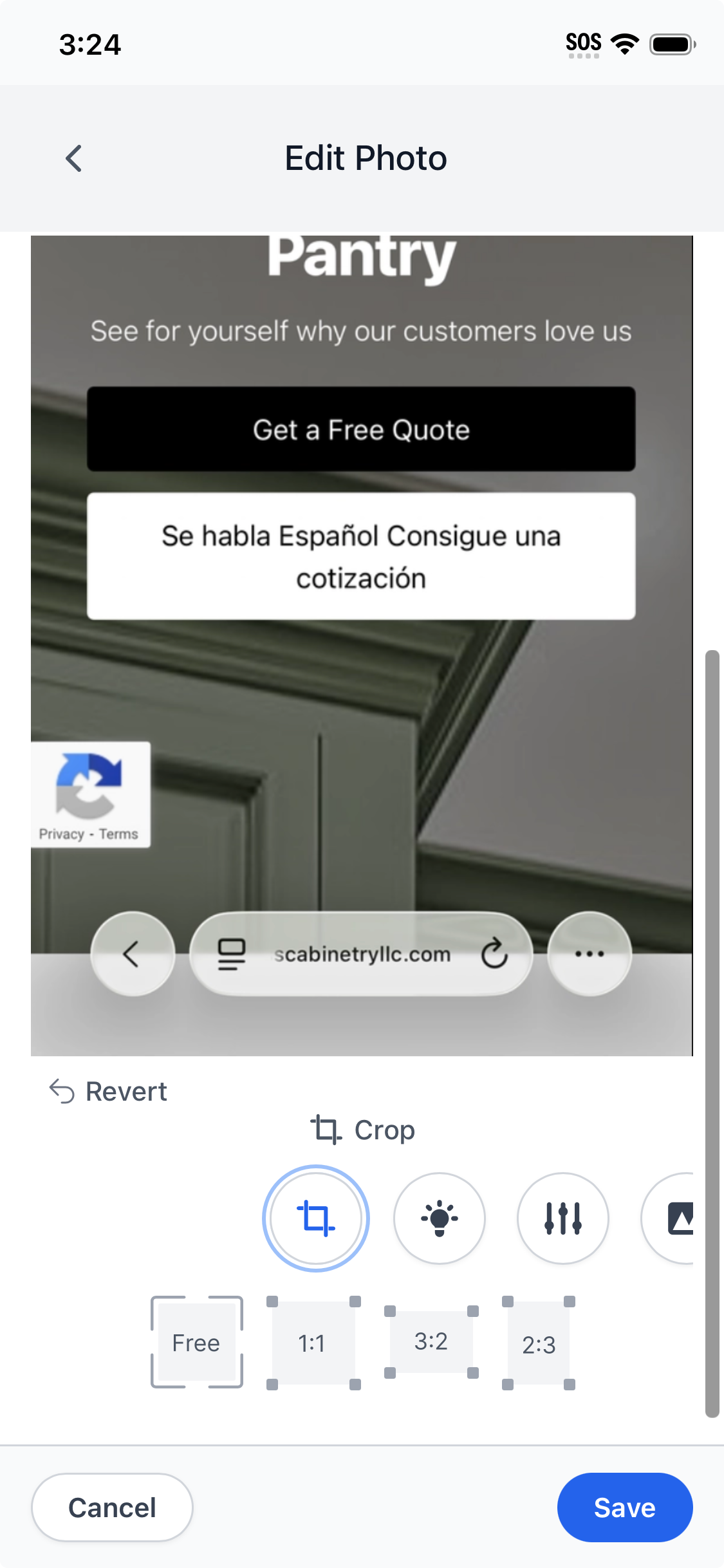Choose the 1:1 crop ratio
The image size is (724, 1568).
point(313,1343)
